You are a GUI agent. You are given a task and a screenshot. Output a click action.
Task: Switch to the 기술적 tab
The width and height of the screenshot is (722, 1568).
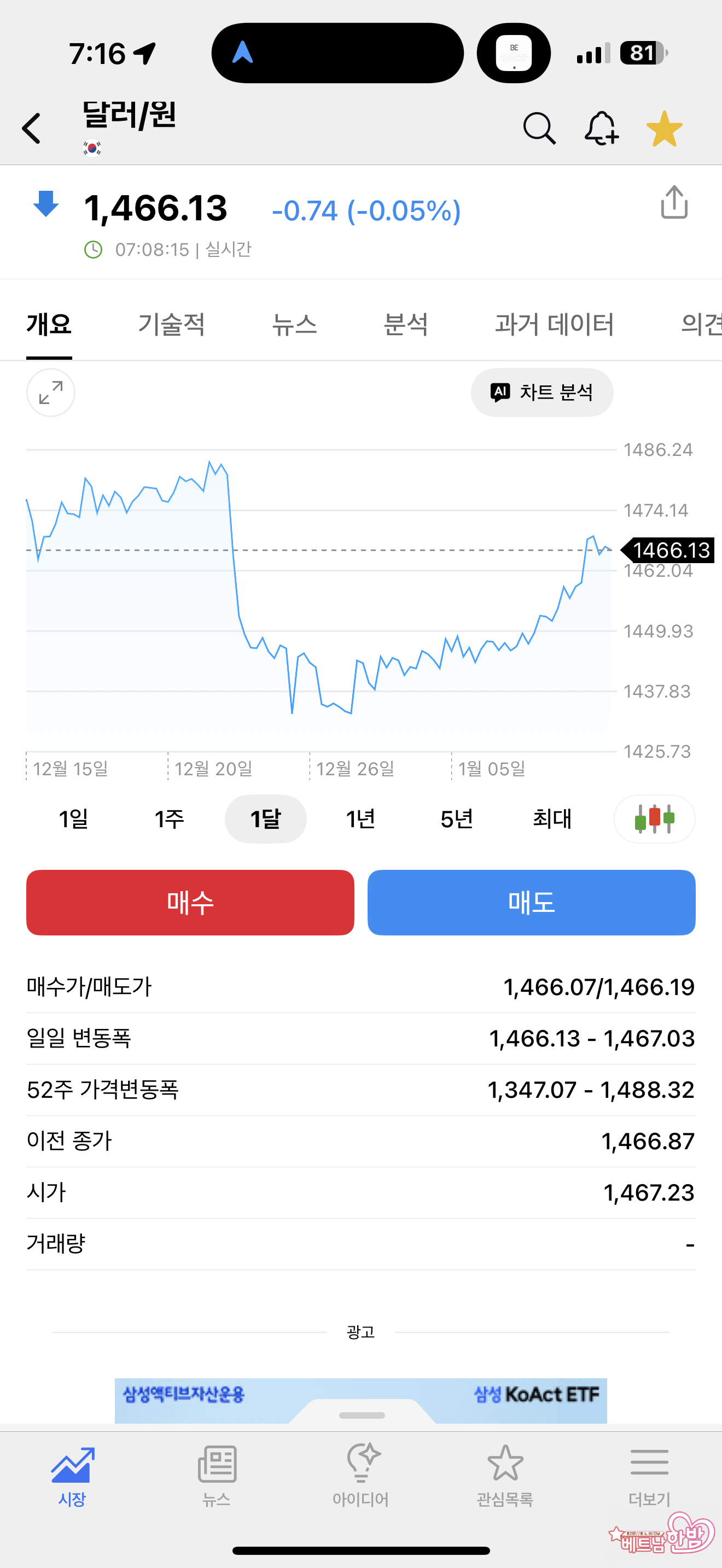171,324
